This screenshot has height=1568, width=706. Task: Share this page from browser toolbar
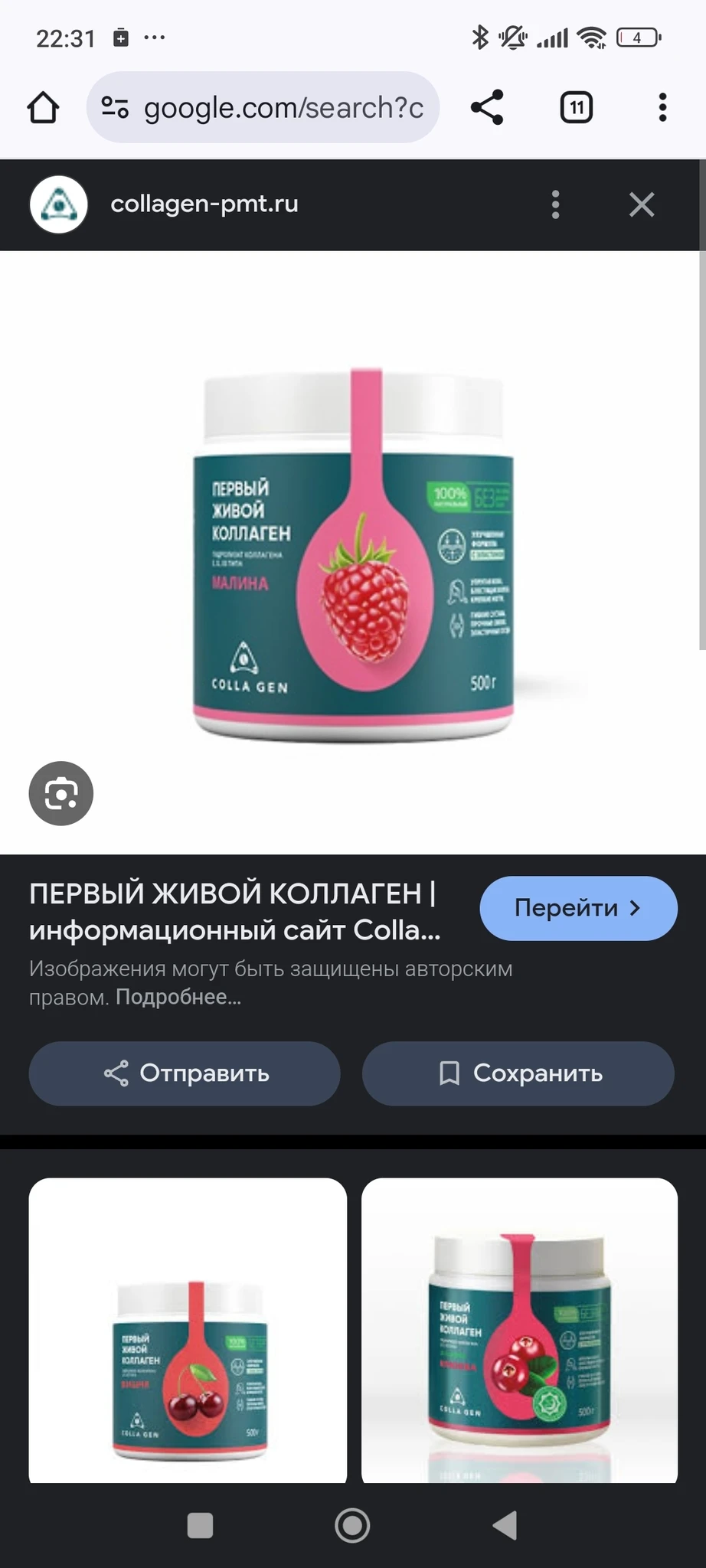[487, 107]
